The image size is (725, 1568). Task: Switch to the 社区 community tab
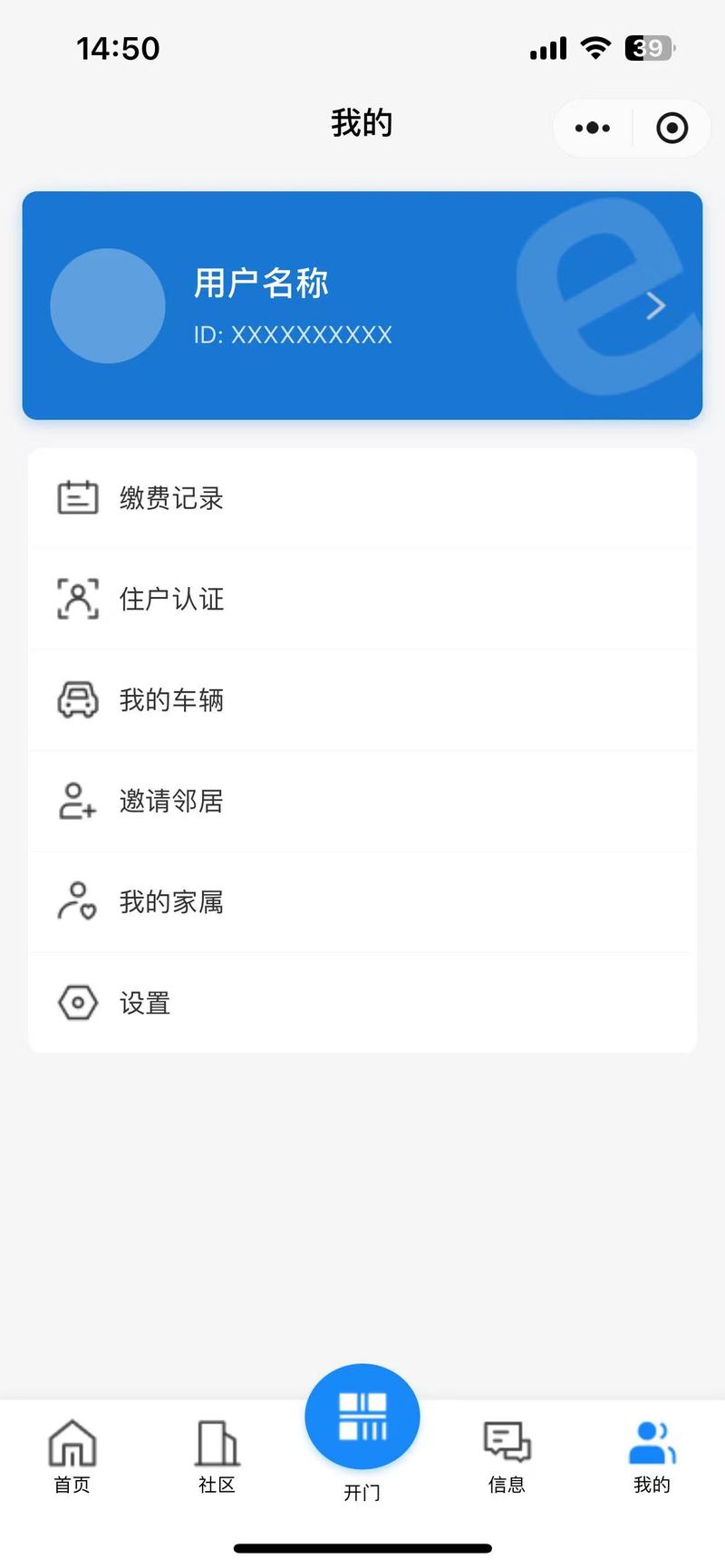tap(217, 1456)
